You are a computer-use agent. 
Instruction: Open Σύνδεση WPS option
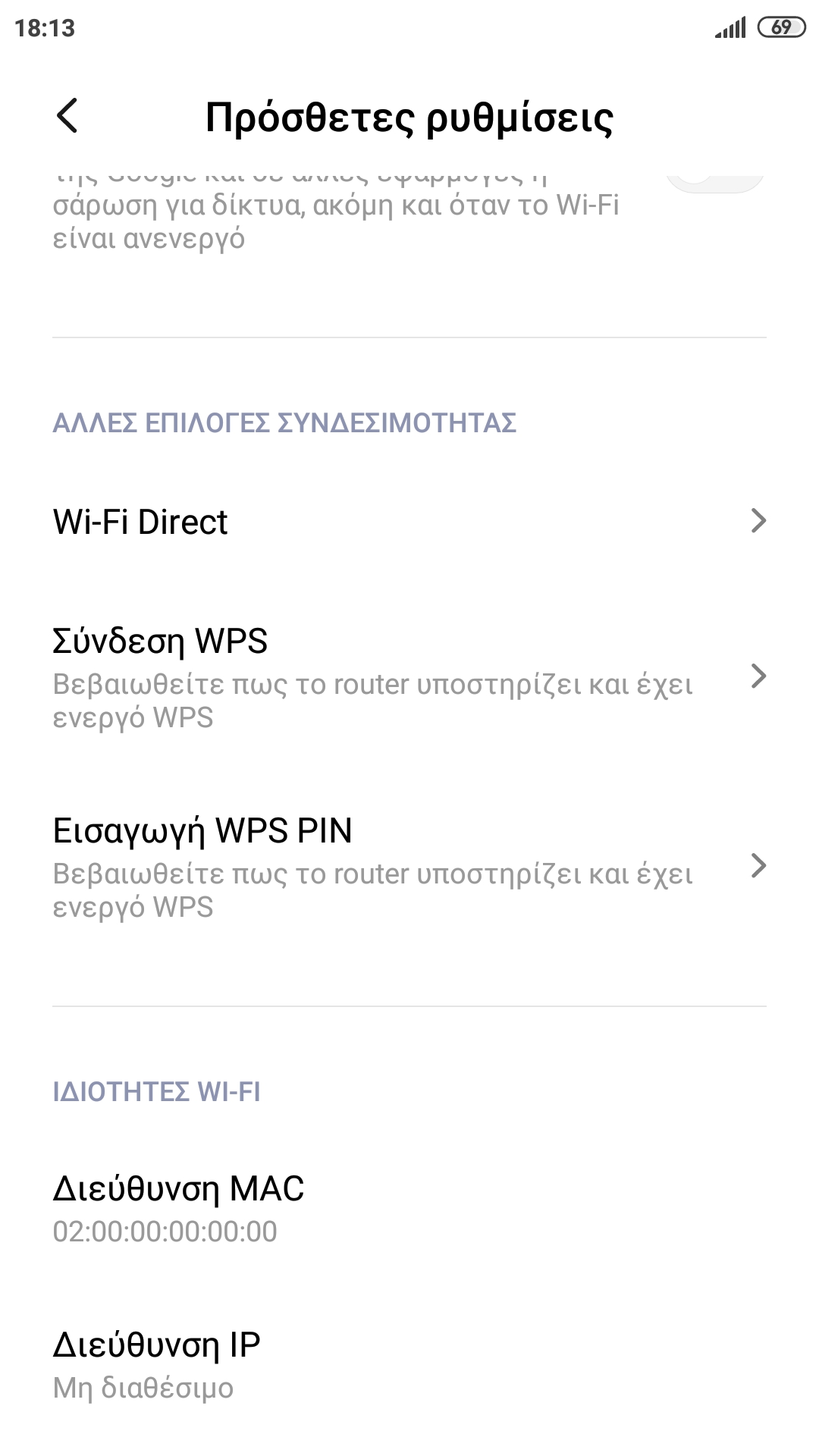pos(409,676)
